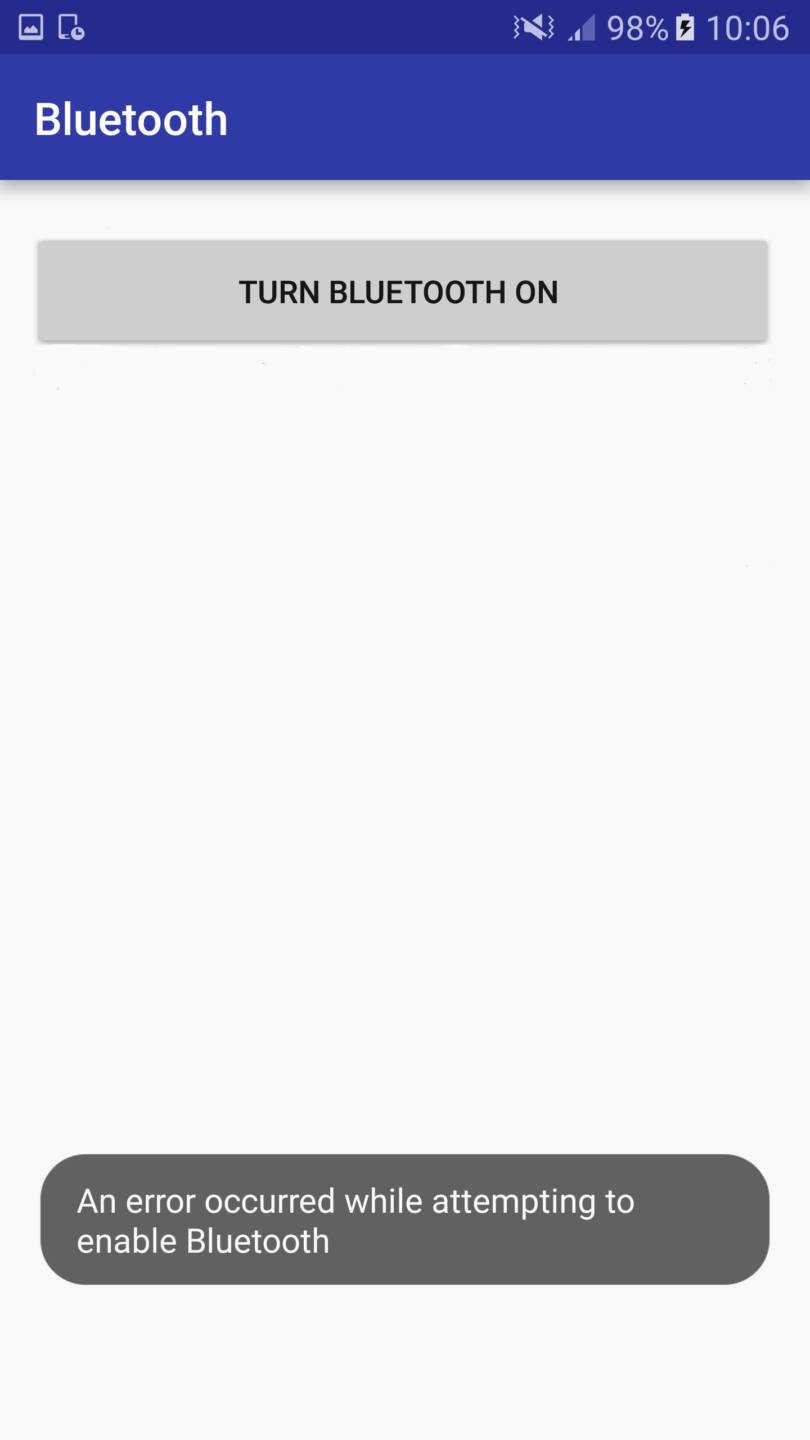Select the Bluetooth screen header
810x1440 pixels.
click(131, 117)
